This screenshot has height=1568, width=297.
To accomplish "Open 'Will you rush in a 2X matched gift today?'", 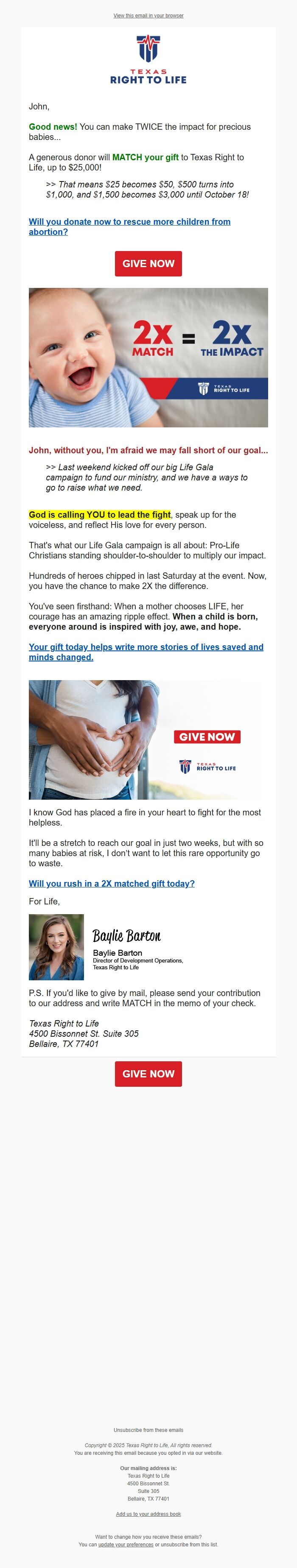I will point(111,883).
